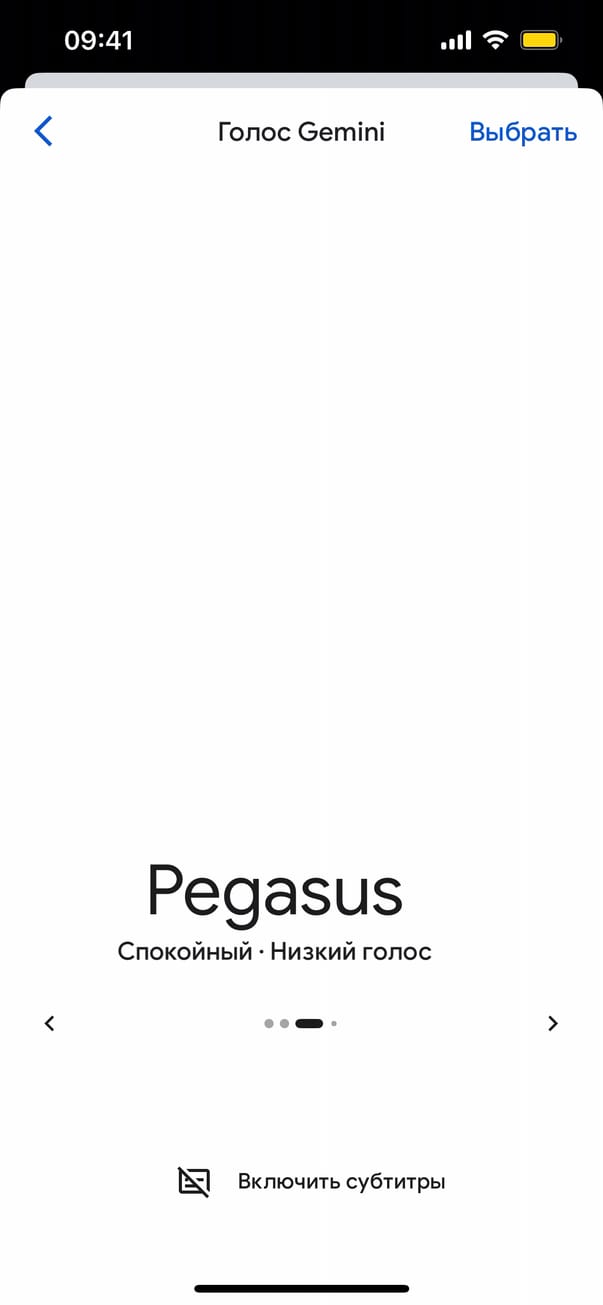The image size is (603, 1305).
Task: Enable subtitles via Включить субтитры
Action: [x=312, y=1181]
